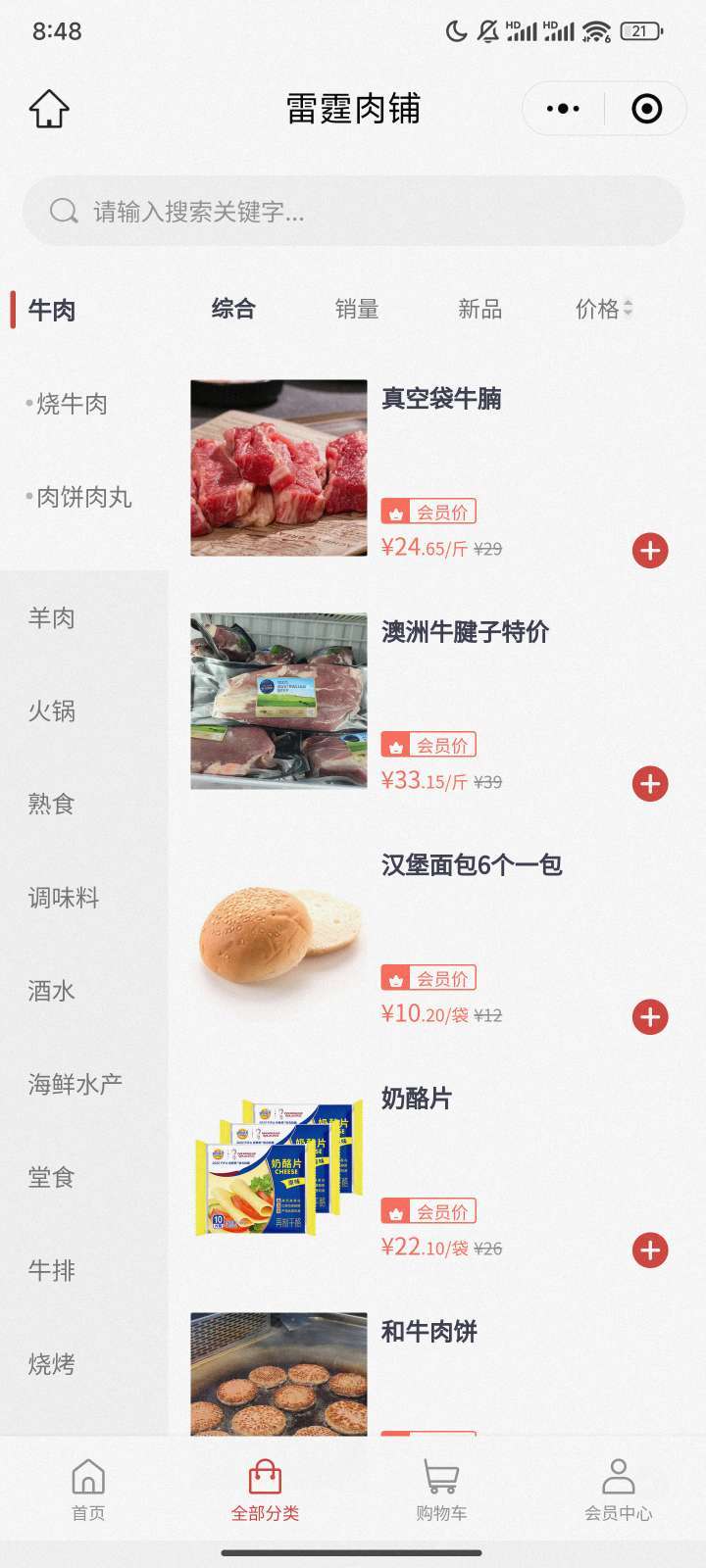This screenshot has height=1568, width=706.
Task: Open the 羊肉 category
Action: (x=52, y=618)
